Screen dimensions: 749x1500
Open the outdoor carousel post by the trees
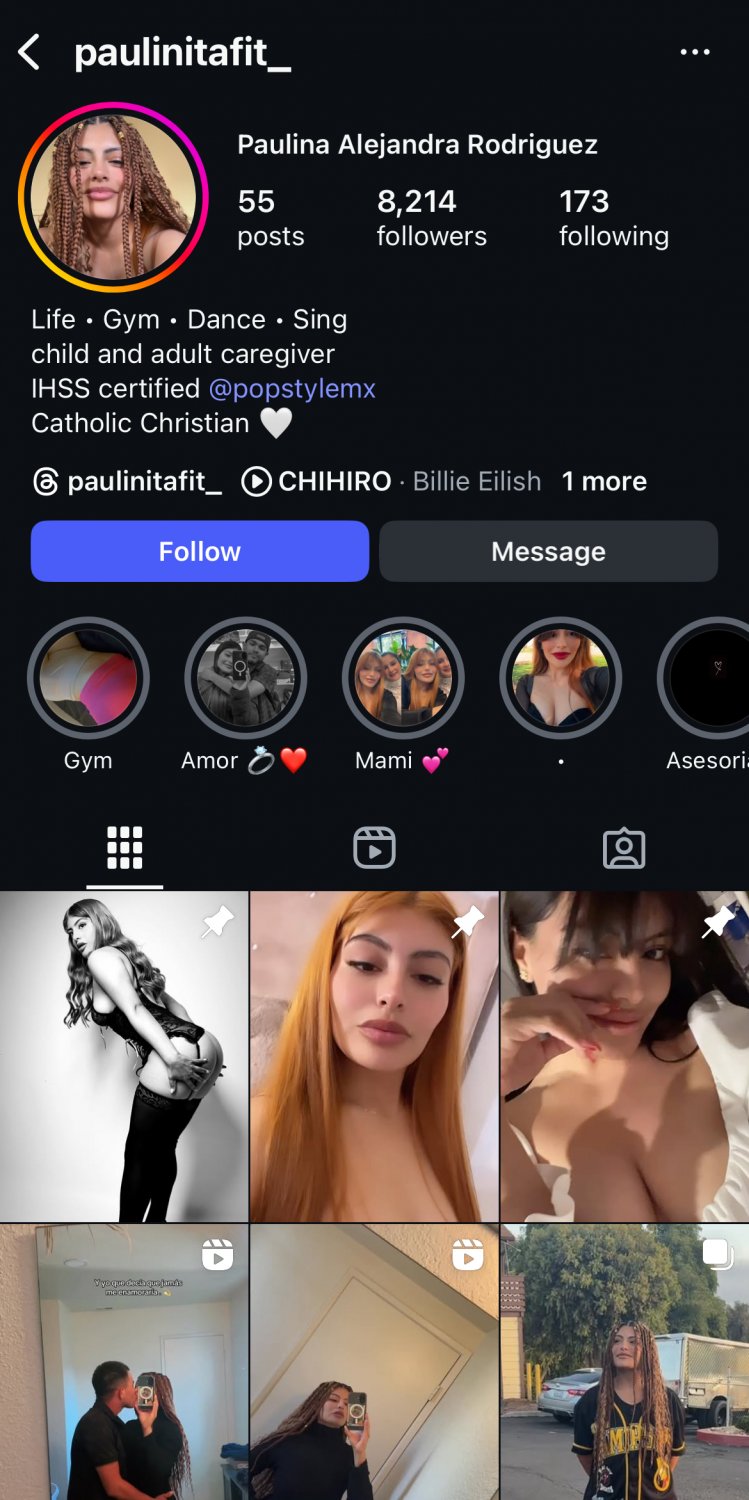pos(625,1362)
